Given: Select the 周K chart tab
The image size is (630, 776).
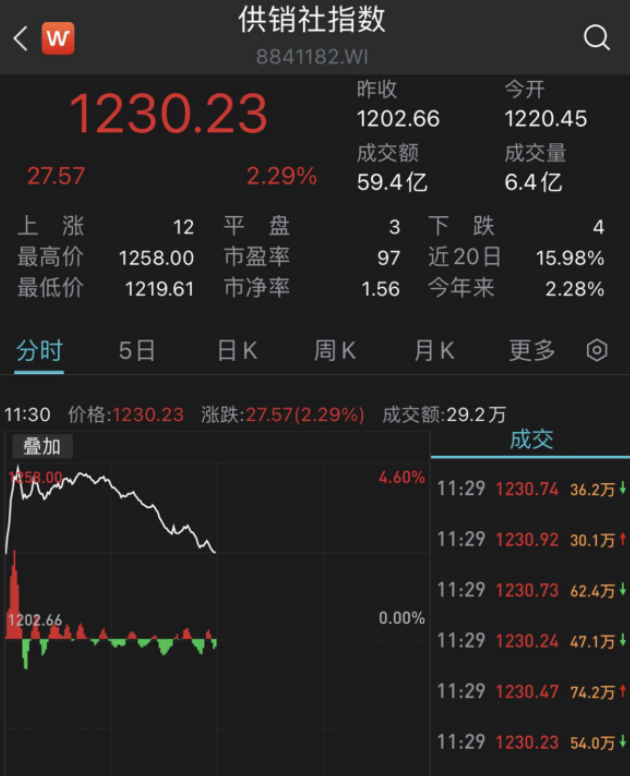Looking at the screenshot, I should 335,350.
